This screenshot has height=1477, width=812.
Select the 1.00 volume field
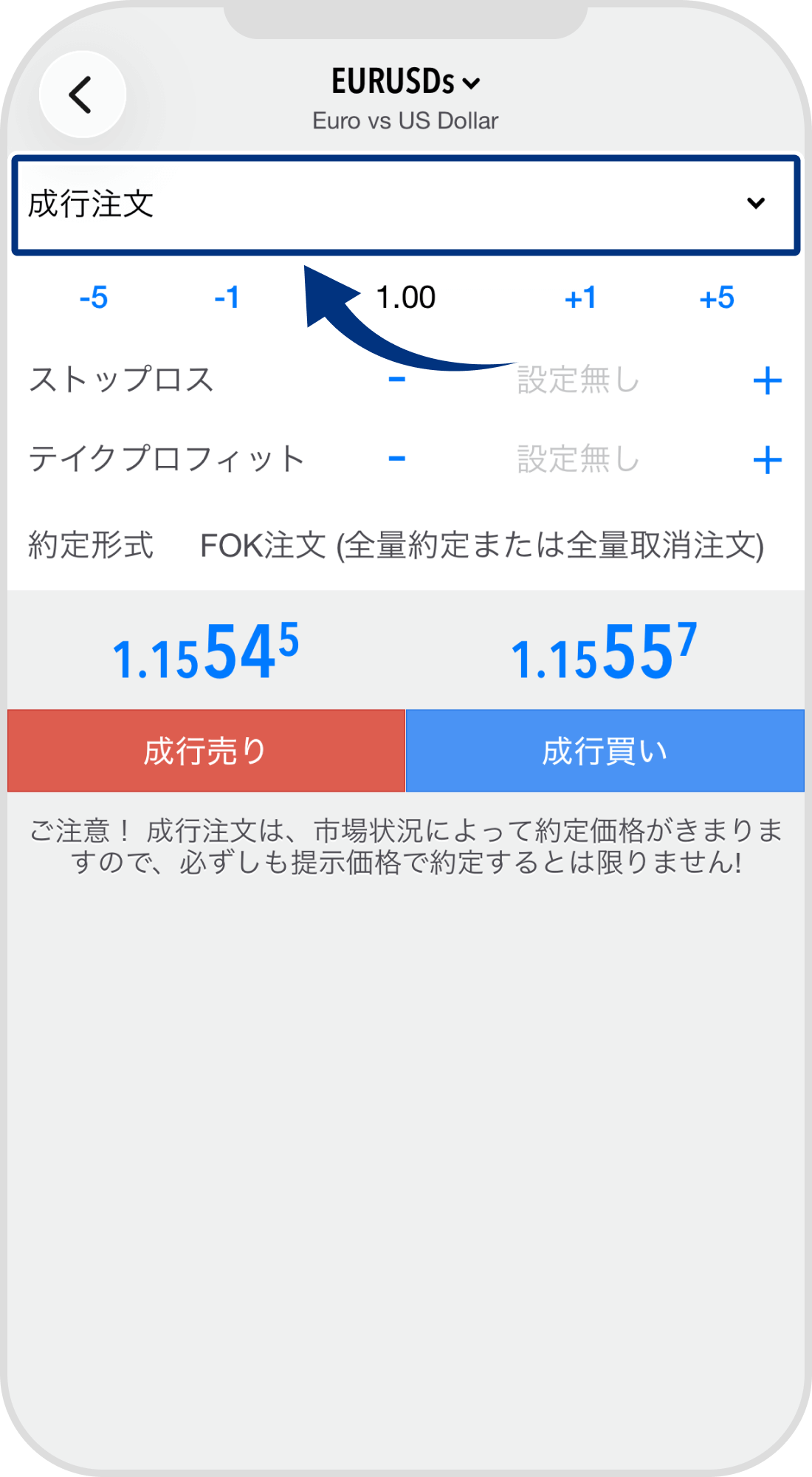click(x=406, y=298)
